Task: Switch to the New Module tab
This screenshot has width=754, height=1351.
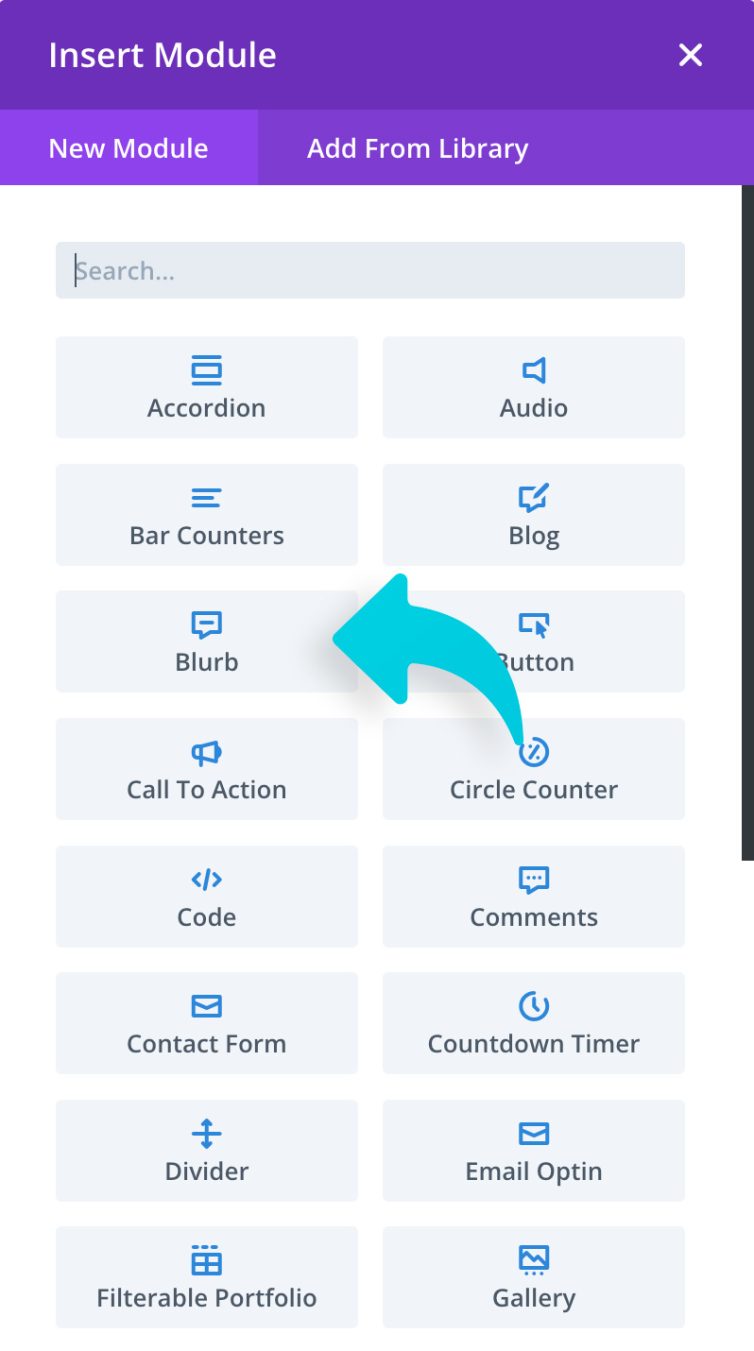Action: coord(128,148)
